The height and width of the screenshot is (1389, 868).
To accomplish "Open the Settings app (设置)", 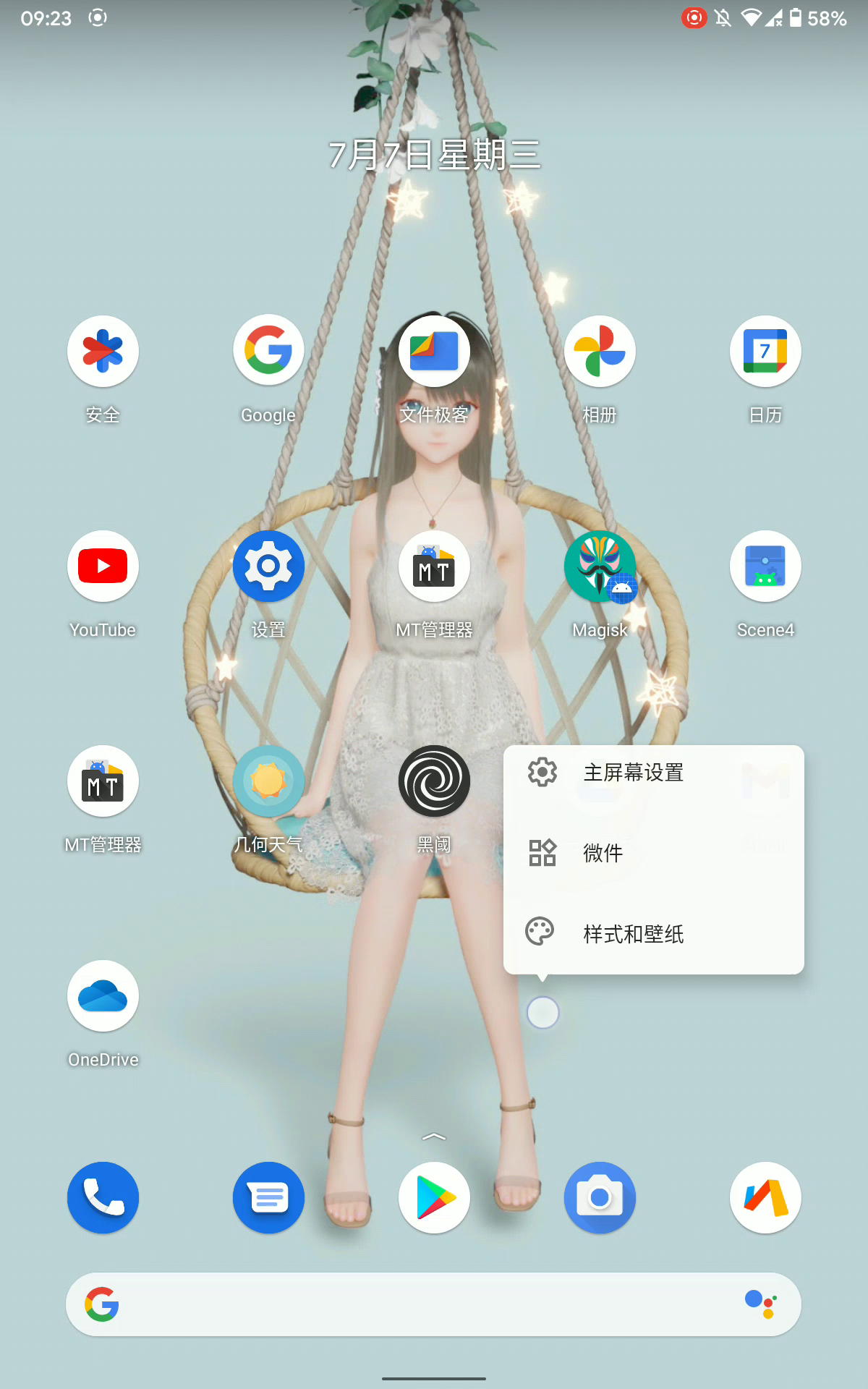I will [x=268, y=566].
